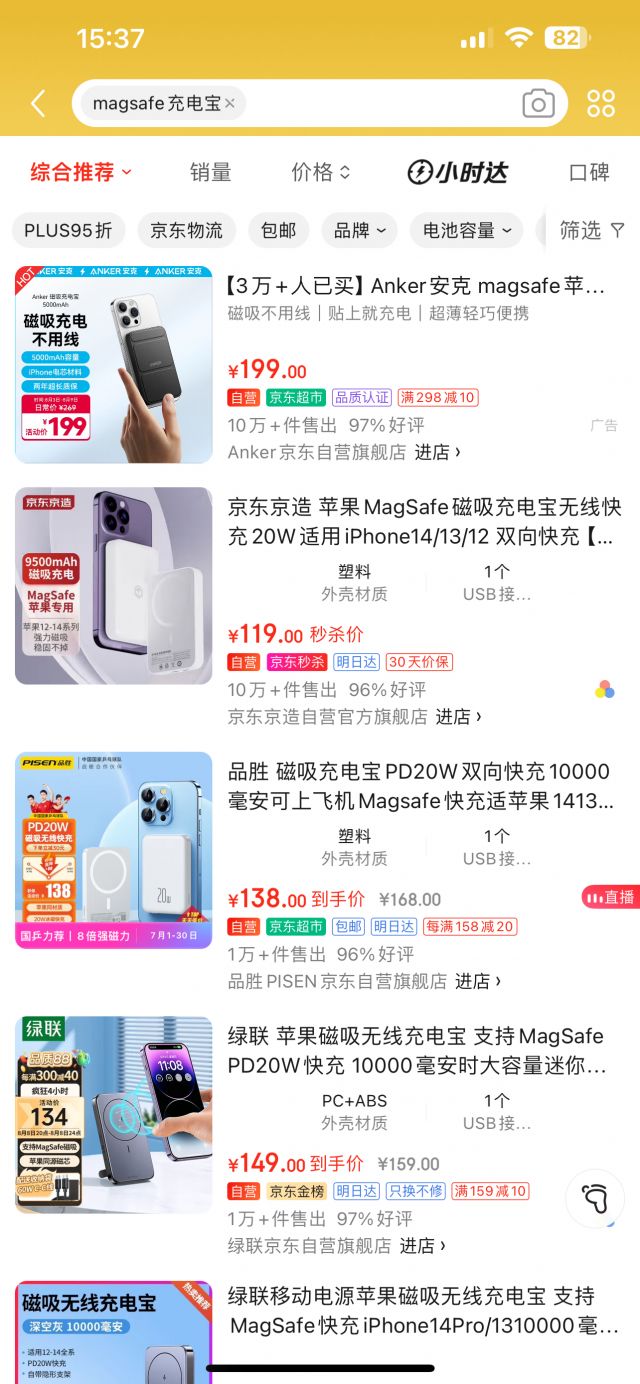This screenshot has width=640, height=1384.
Task: Expand the 电池容量 filter dropdown
Action: point(466,230)
